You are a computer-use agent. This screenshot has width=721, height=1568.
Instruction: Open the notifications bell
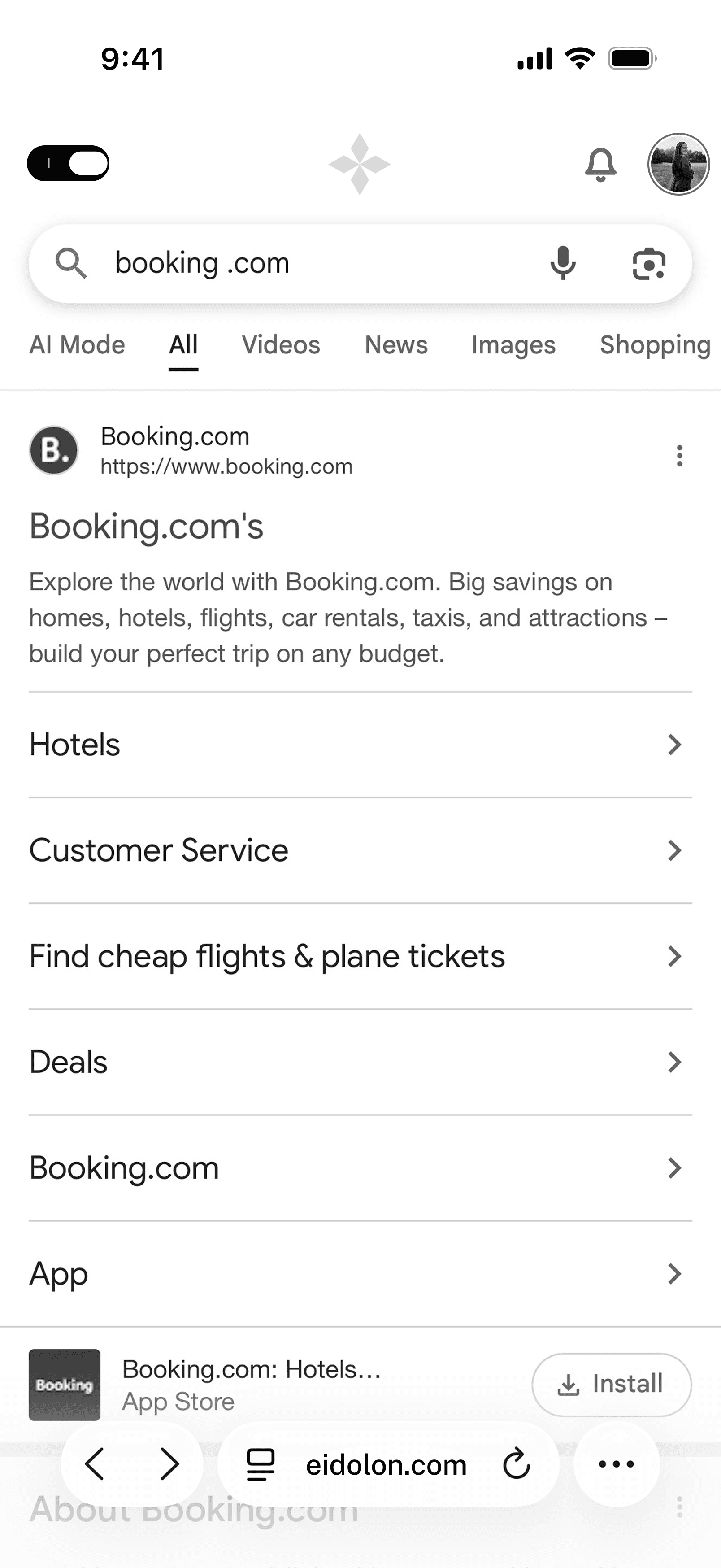coord(600,164)
